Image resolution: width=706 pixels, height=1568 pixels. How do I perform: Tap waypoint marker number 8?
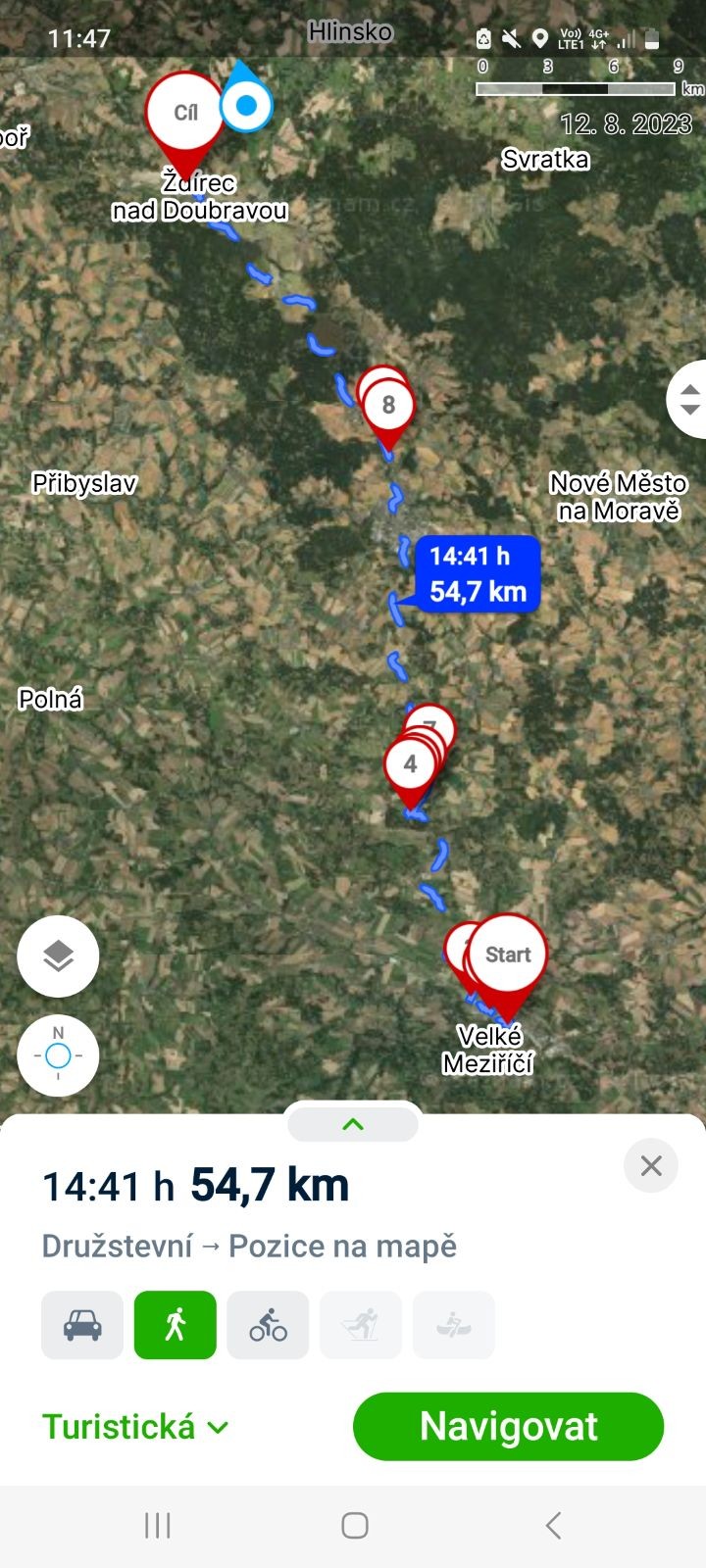click(389, 405)
